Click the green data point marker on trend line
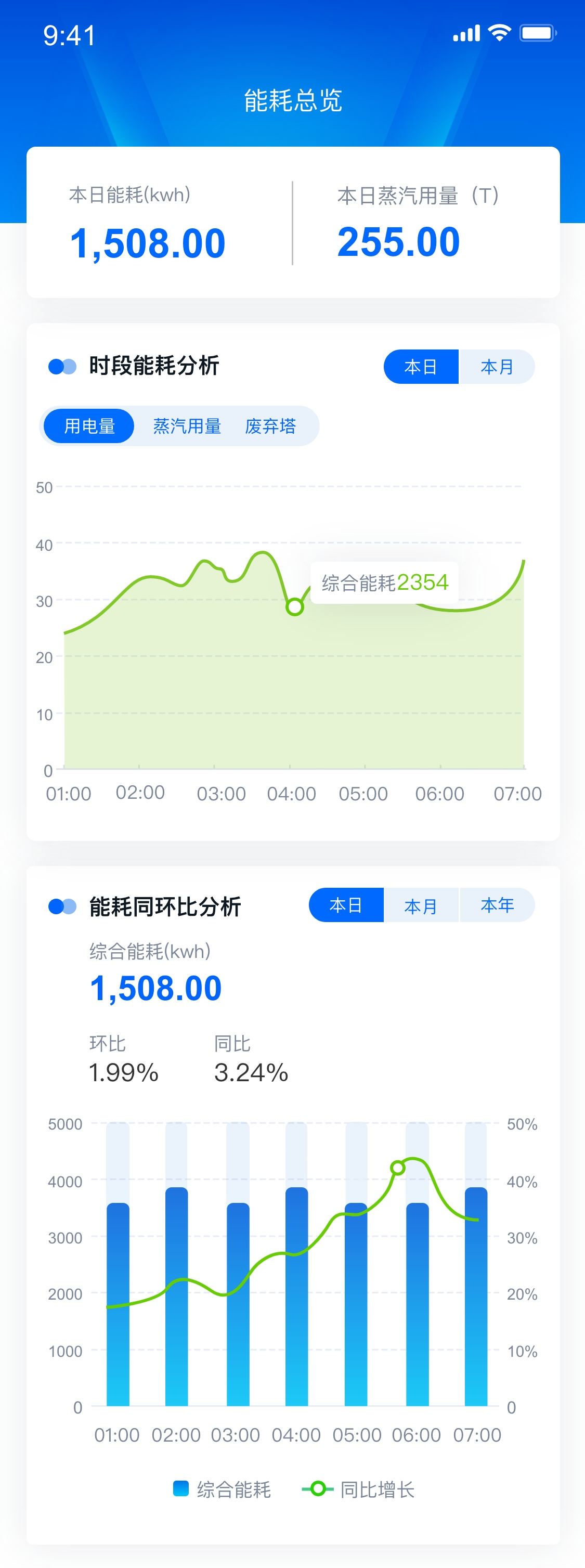585x1568 pixels. coord(295,606)
